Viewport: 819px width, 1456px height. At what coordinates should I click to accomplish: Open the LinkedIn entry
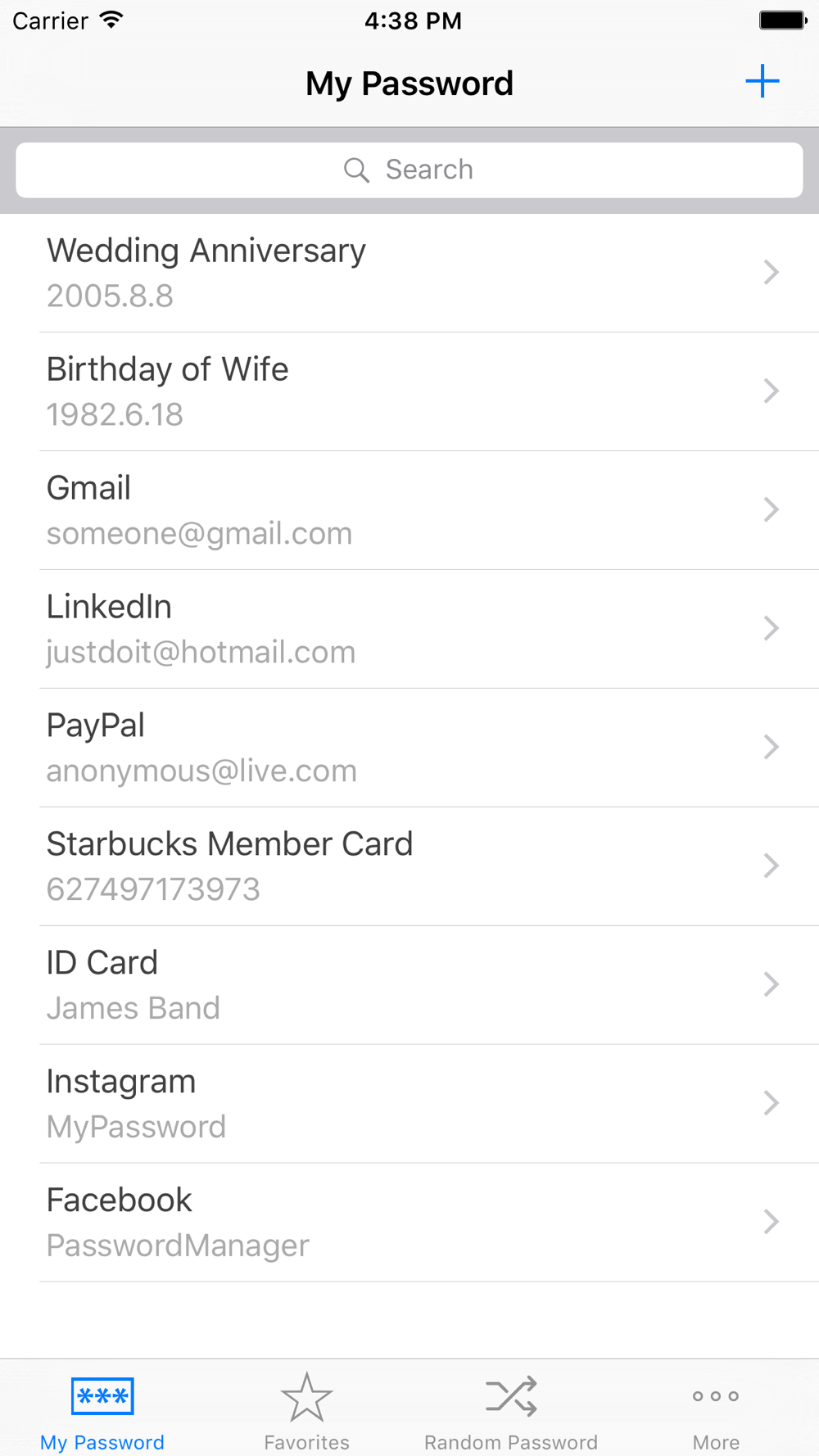pos(409,629)
